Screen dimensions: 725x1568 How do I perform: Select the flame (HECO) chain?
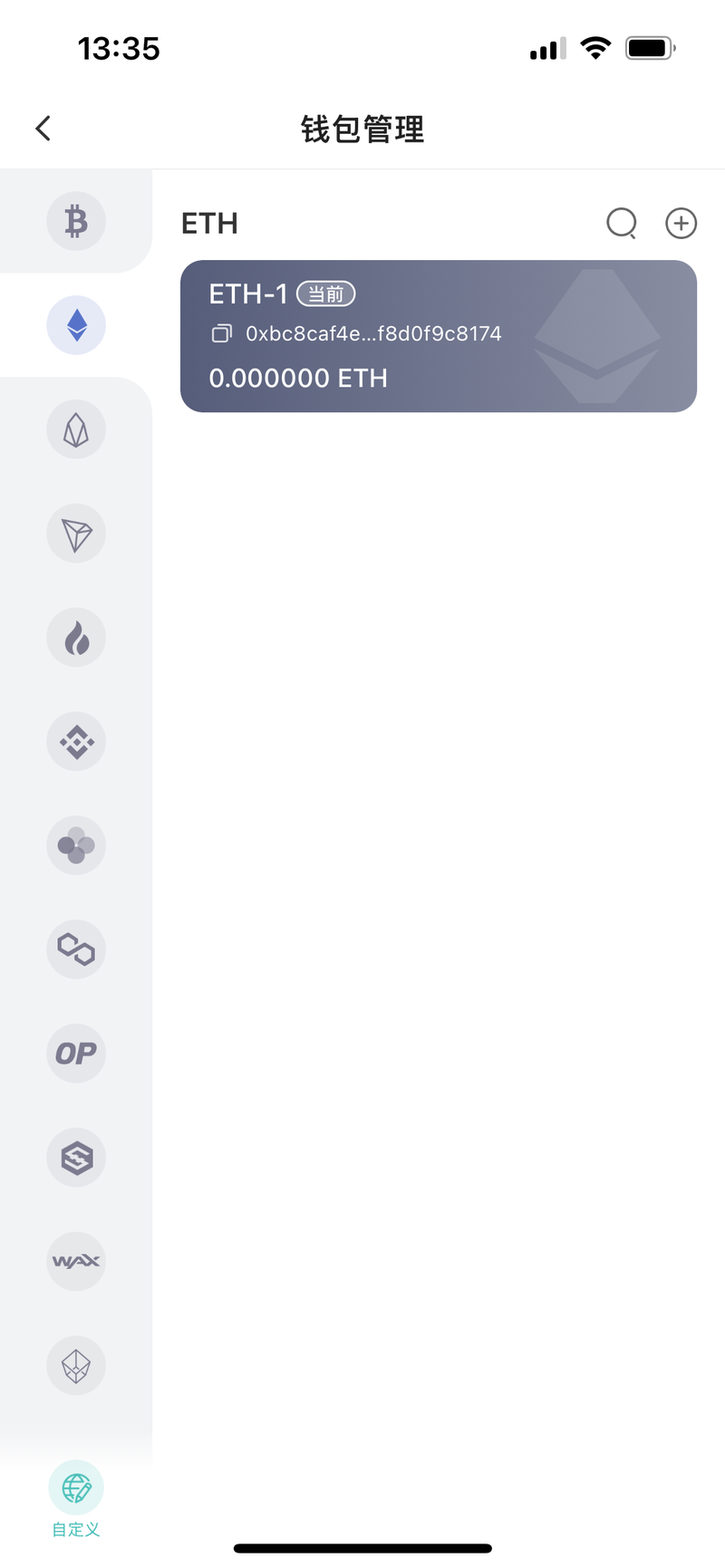point(76,638)
